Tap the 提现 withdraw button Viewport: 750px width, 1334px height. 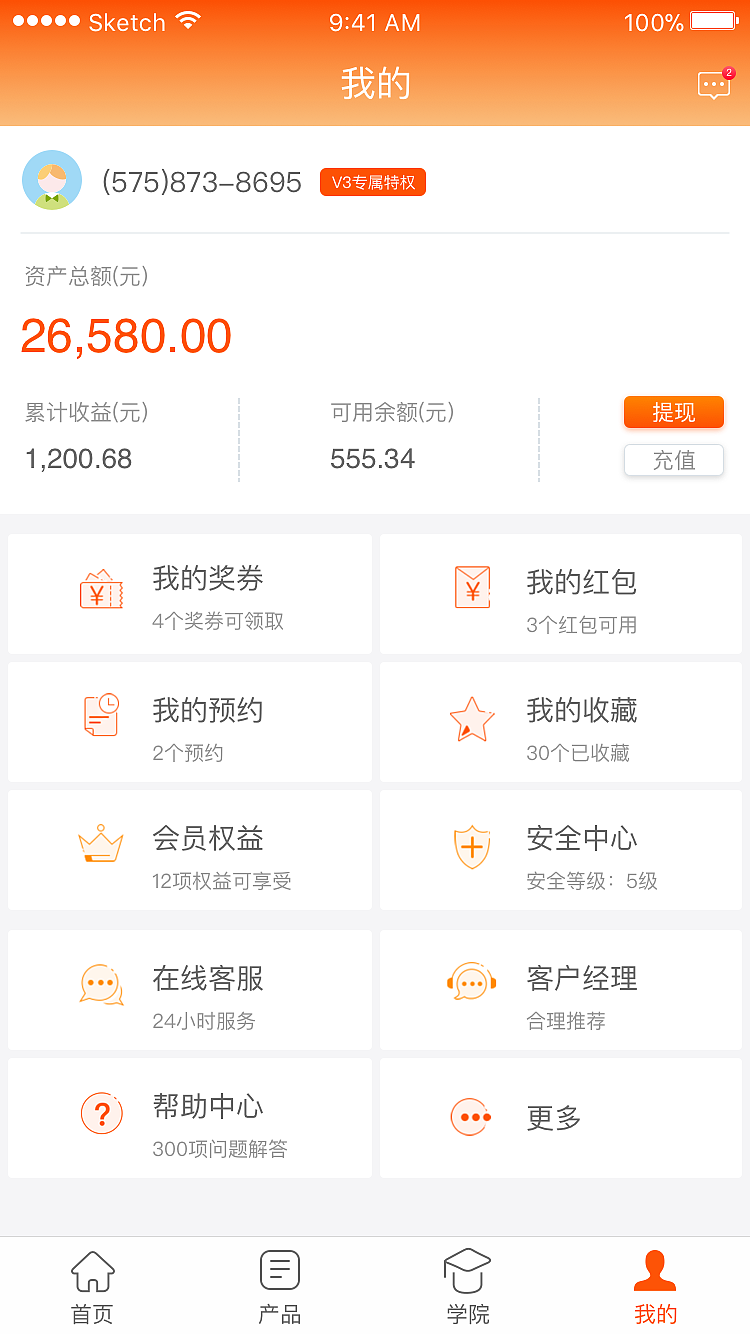click(674, 411)
